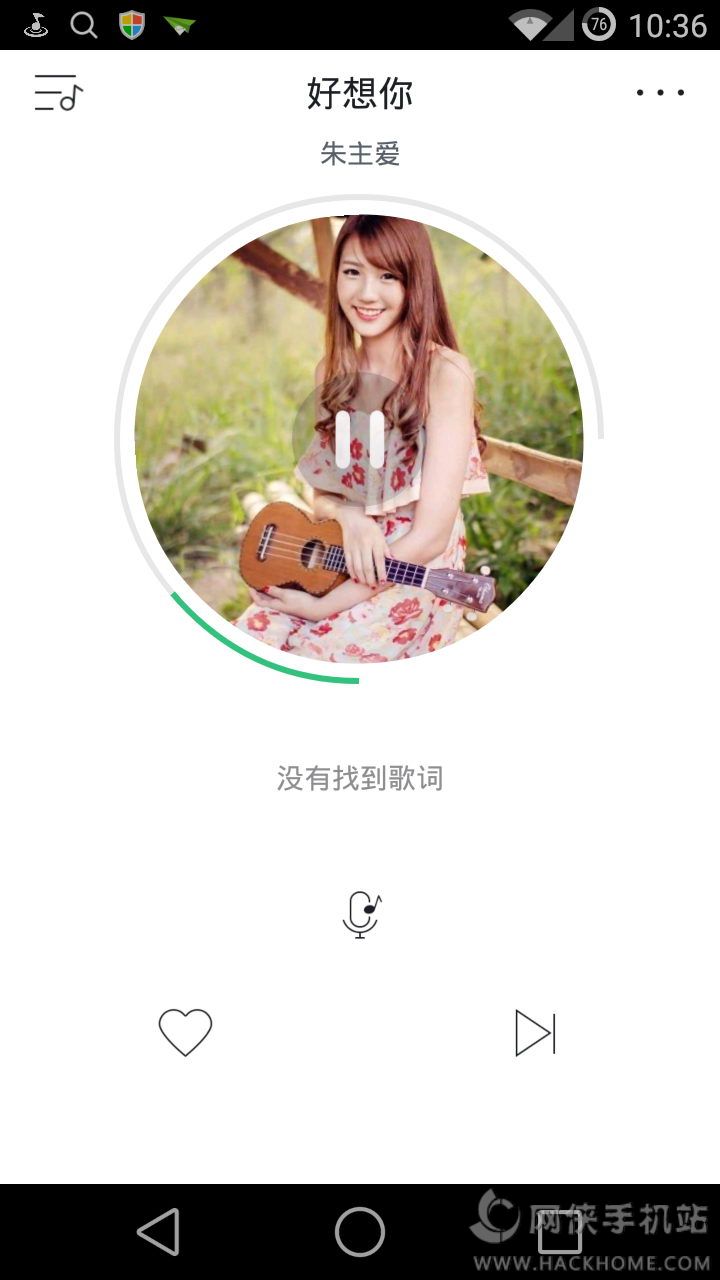Image resolution: width=720 pixels, height=1280 pixels.
Task: Tap the microphone sing-along icon
Action: coord(360,913)
